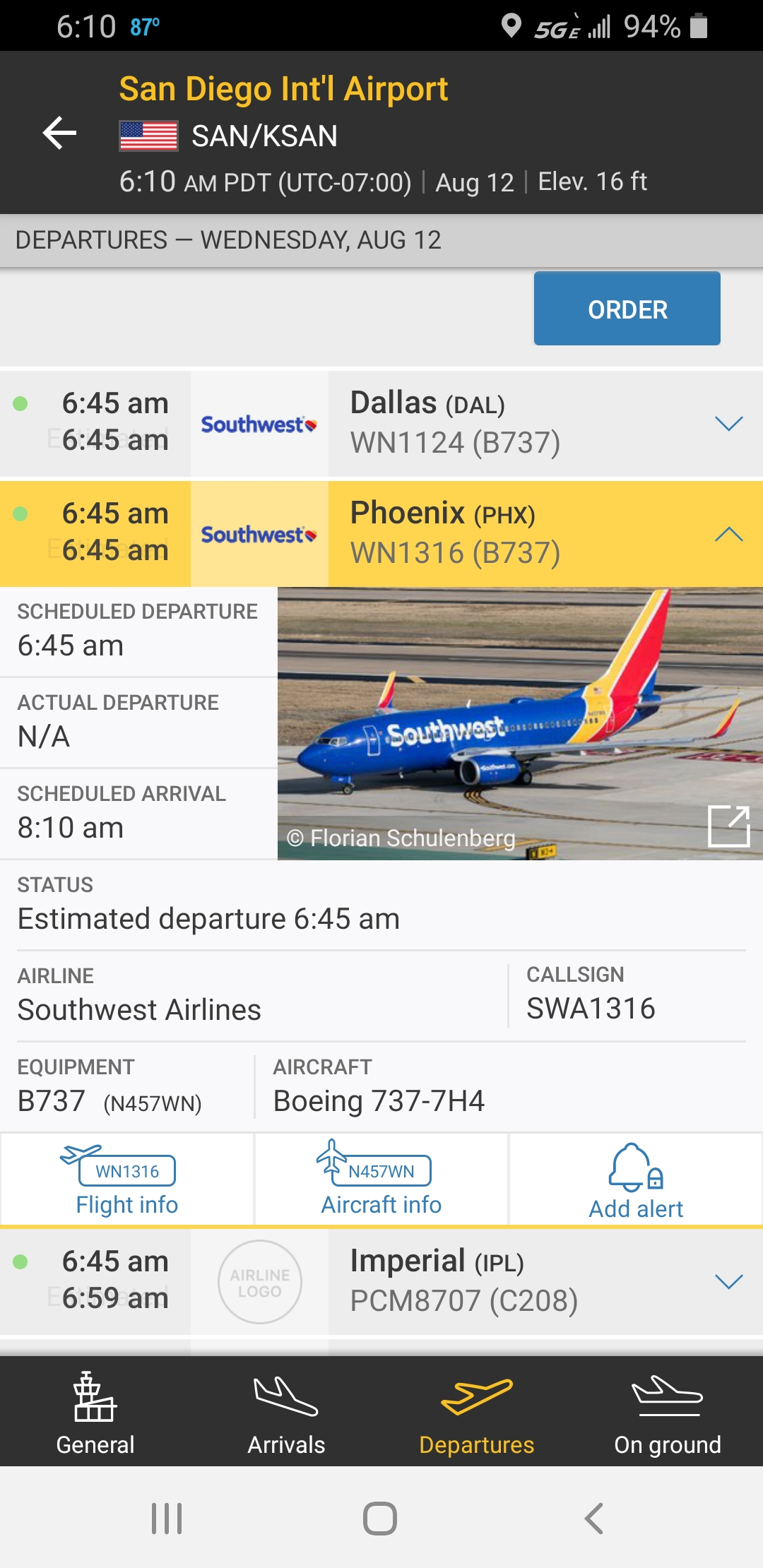
Task: Open Flight info for WN1316
Action: (127, 1180)
